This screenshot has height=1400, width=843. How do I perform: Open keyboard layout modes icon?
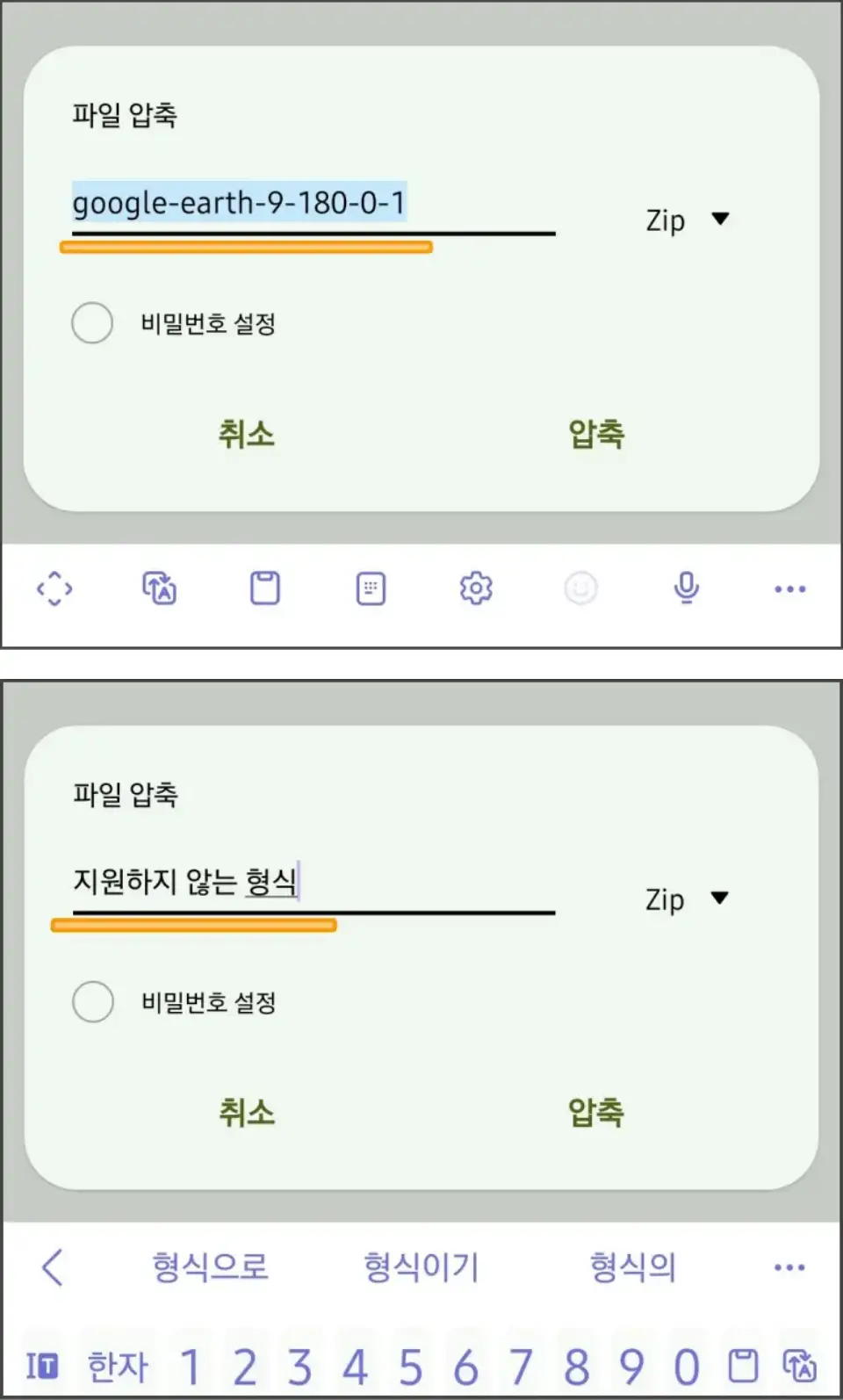pos(371,588)
